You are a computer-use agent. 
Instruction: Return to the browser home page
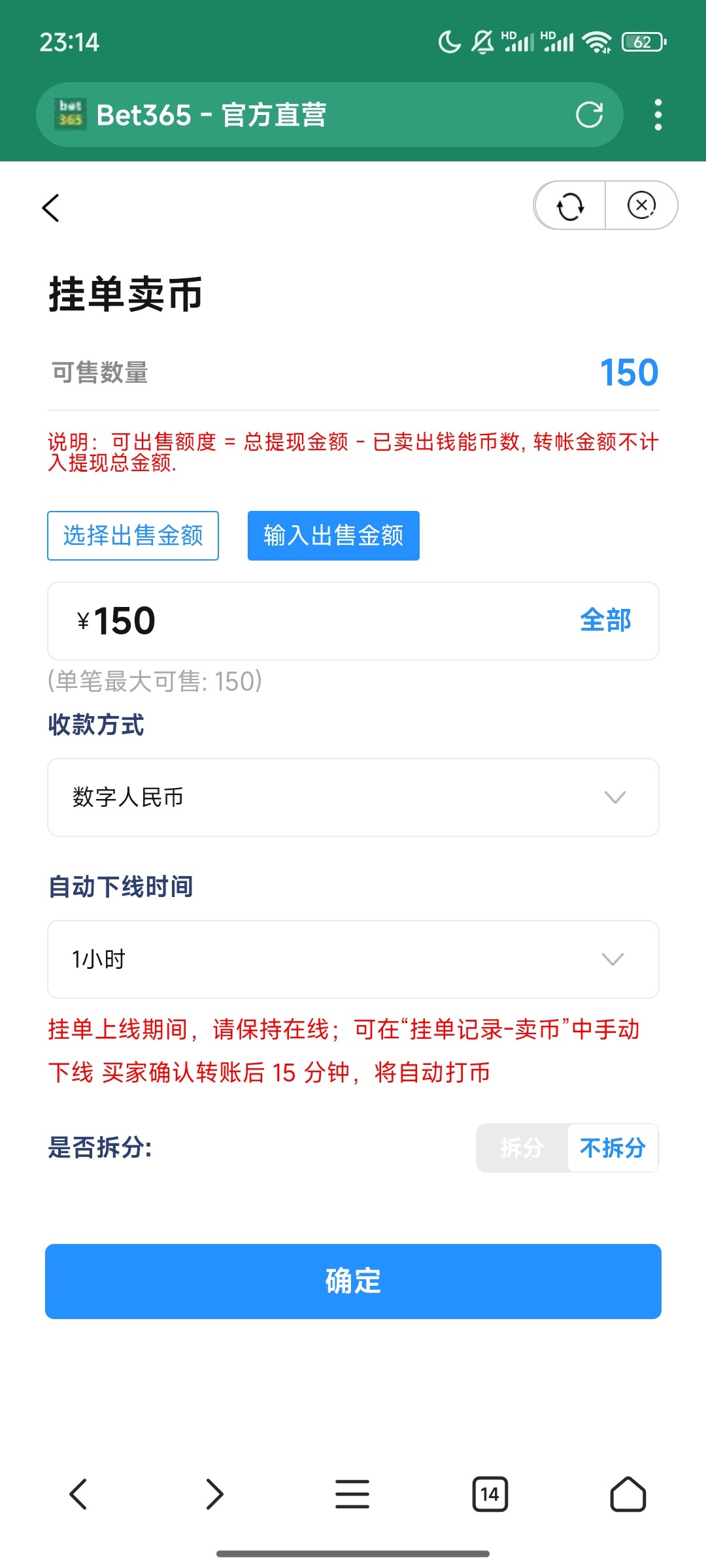pyautogui.click(x=628, y=1494)
